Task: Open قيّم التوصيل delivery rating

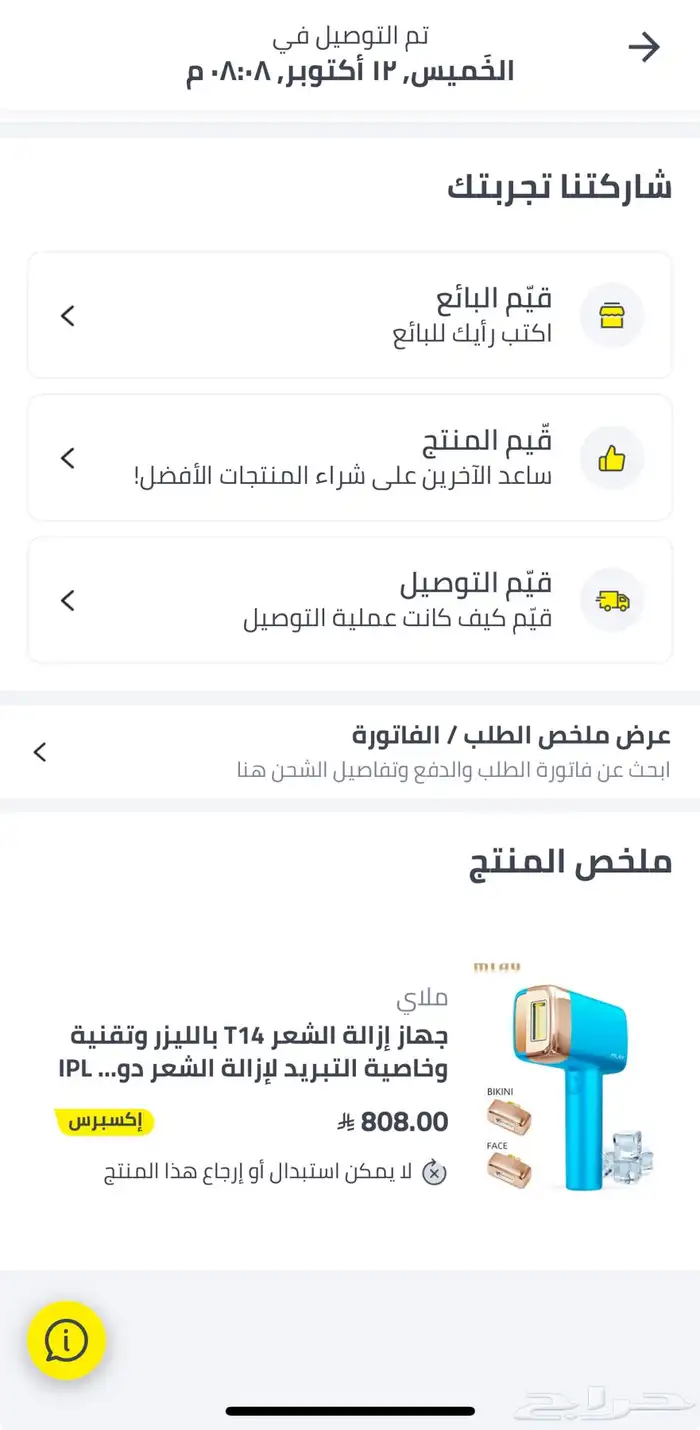Action: 350,600
